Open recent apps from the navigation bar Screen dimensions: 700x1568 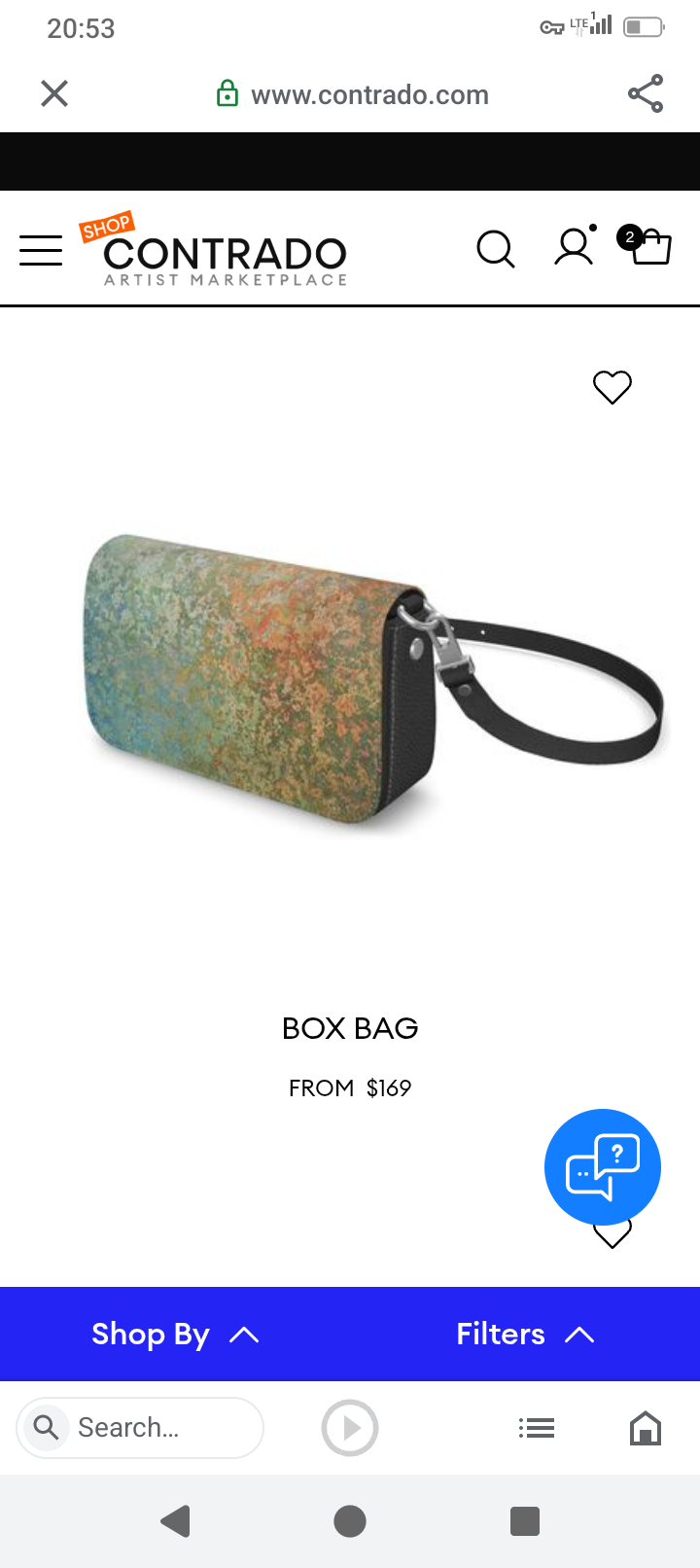(525, 1521)
